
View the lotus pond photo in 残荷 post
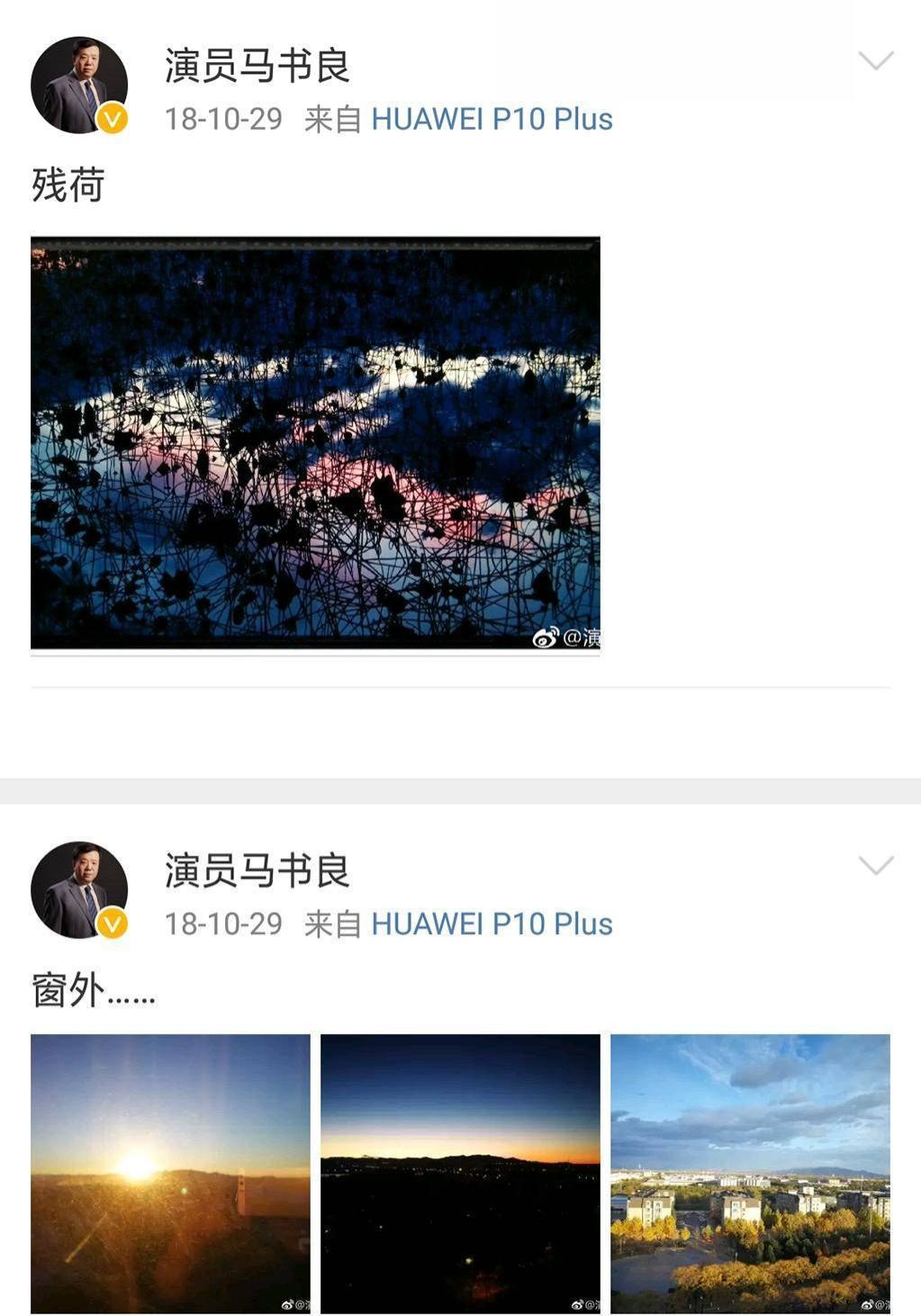(x=315, y=442)
